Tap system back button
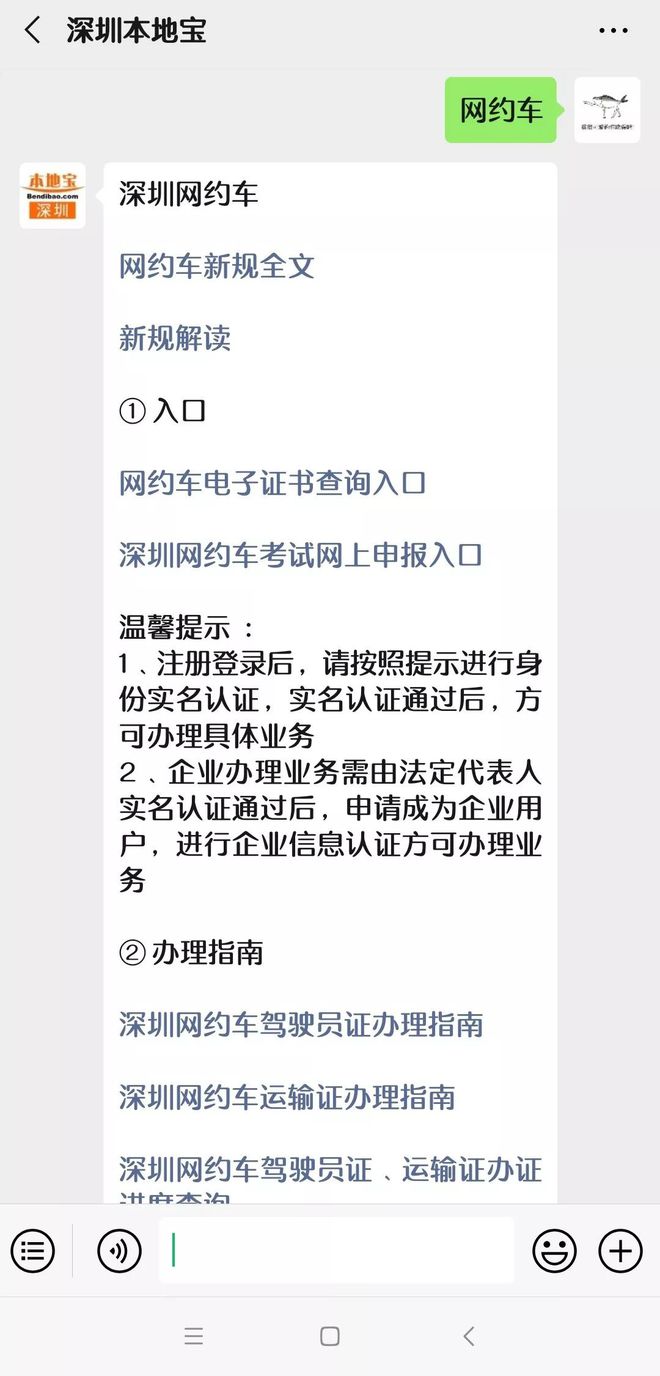Image resolution: width=660 pixels, height=1376 pixels. (468, 1336)
